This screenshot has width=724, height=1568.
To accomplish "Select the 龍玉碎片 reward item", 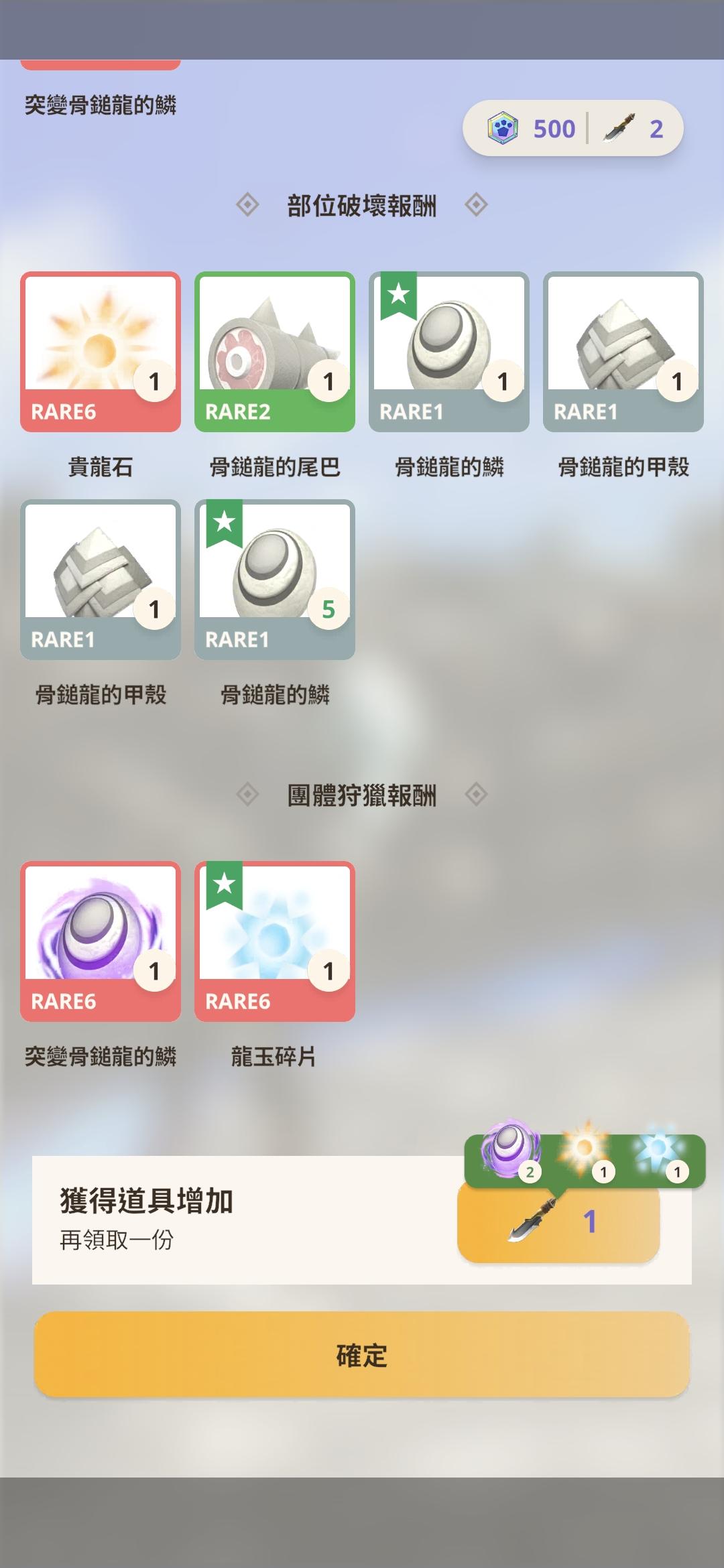I will pos(275,941).
